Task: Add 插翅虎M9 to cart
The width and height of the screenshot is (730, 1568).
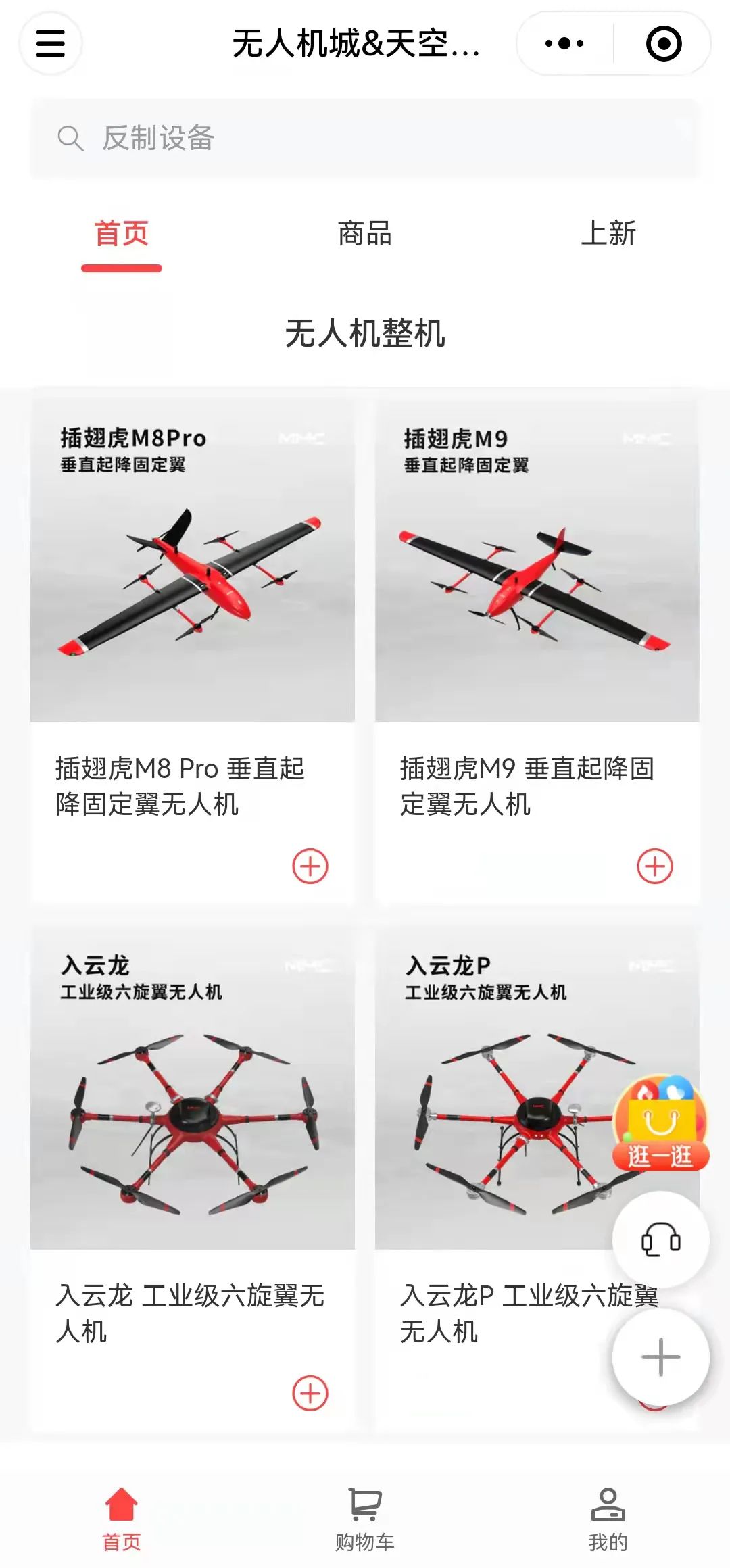Action: [x=655, y=866]
